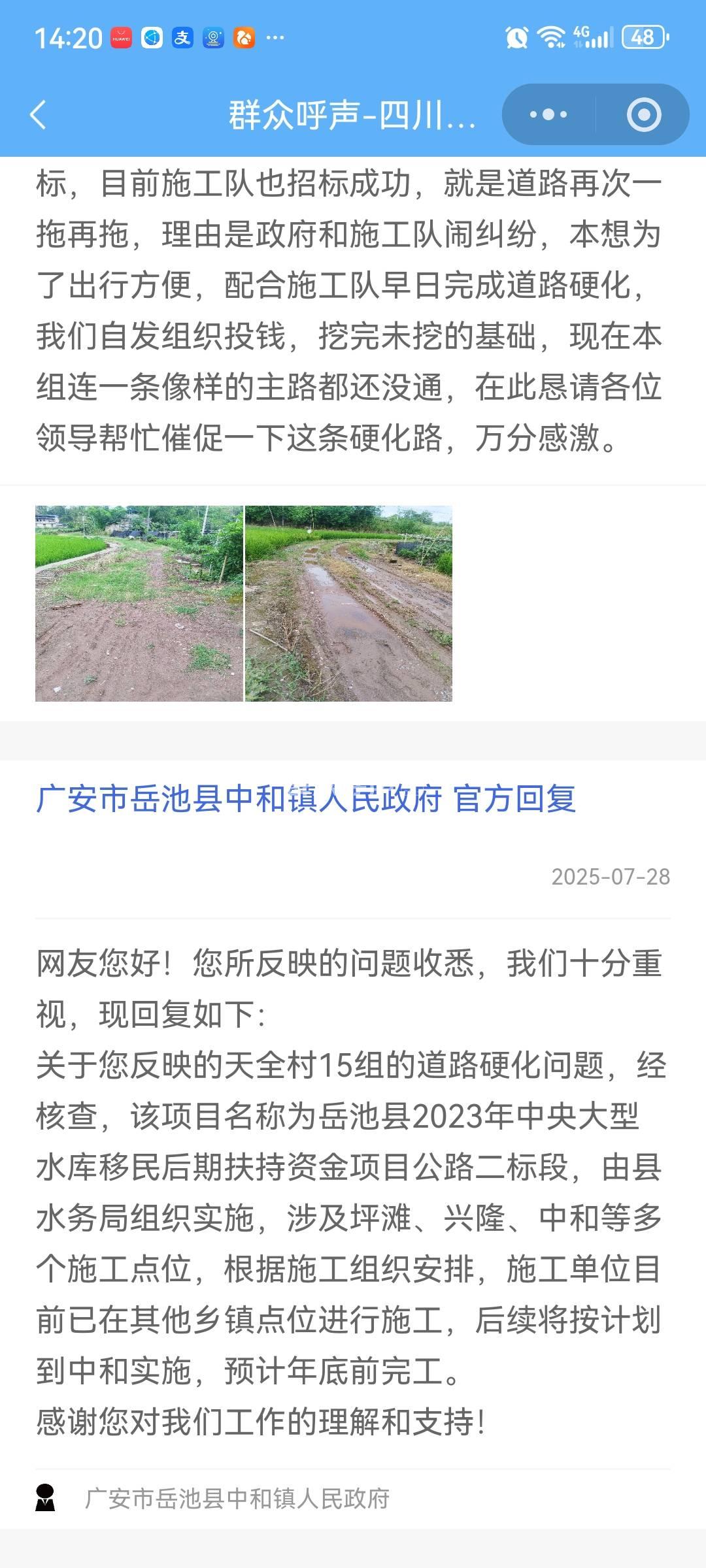View the first dirt road photo with grass
The height and width of the screenshot is (1568, 706).
coord(139,603)
